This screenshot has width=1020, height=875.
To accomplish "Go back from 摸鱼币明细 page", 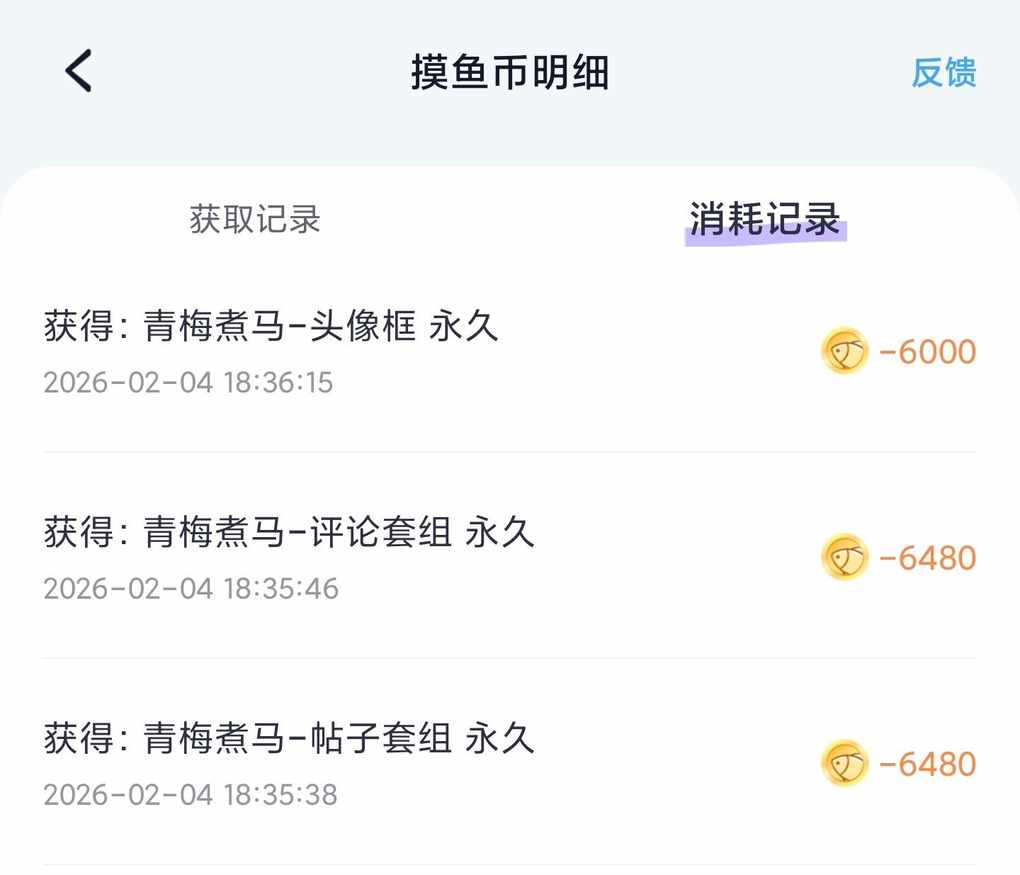I will tap(78, 72).
